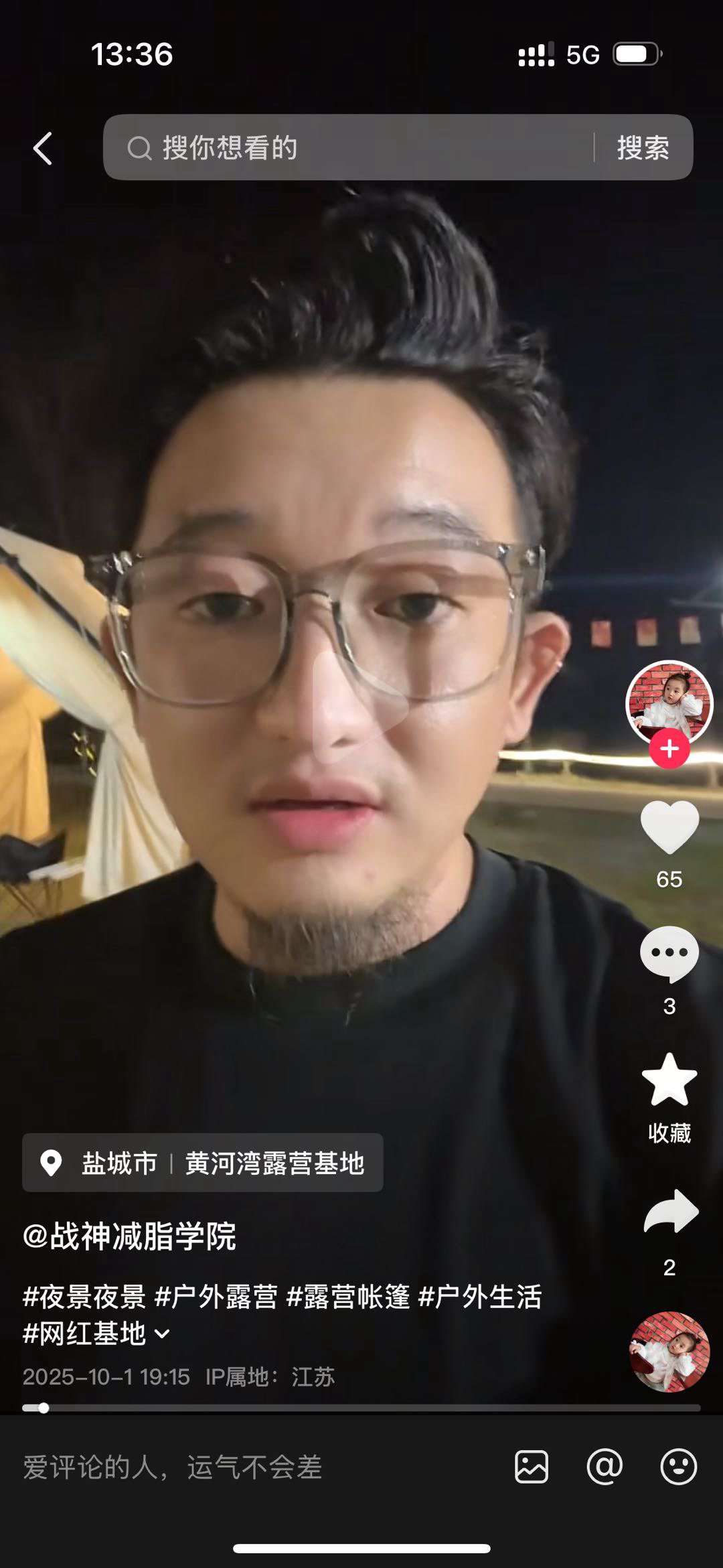723x1568 pixels.
Task: Open hashtag #户外露营
Action: [216, 1297]
